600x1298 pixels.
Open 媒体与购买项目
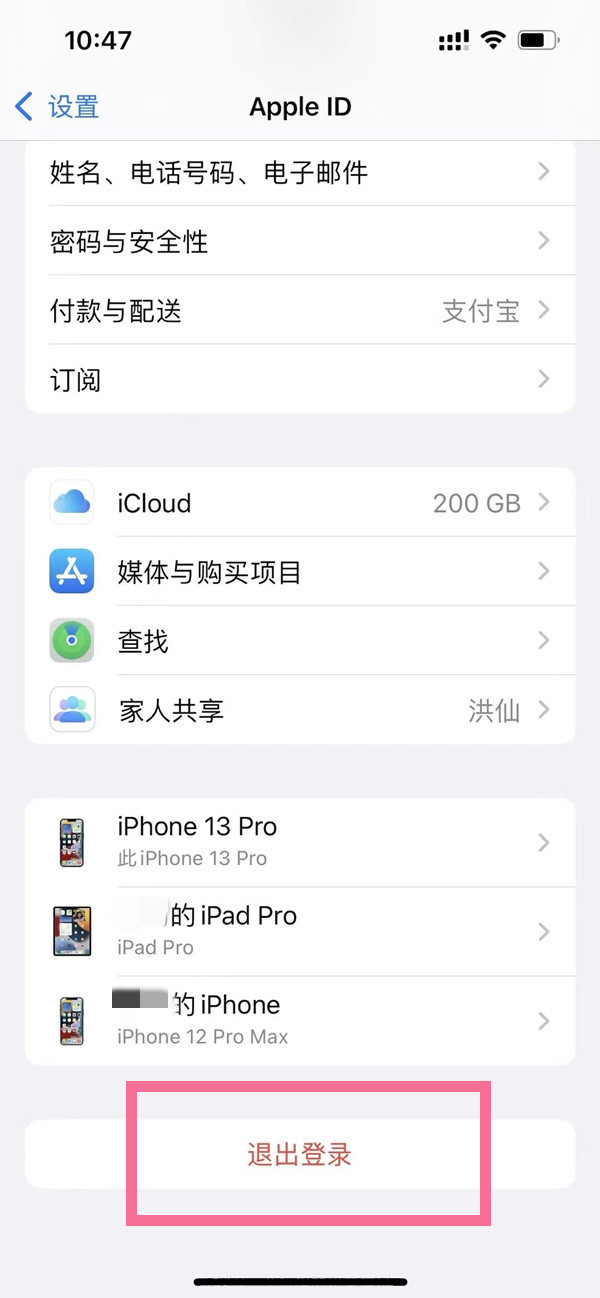[300, 572]
